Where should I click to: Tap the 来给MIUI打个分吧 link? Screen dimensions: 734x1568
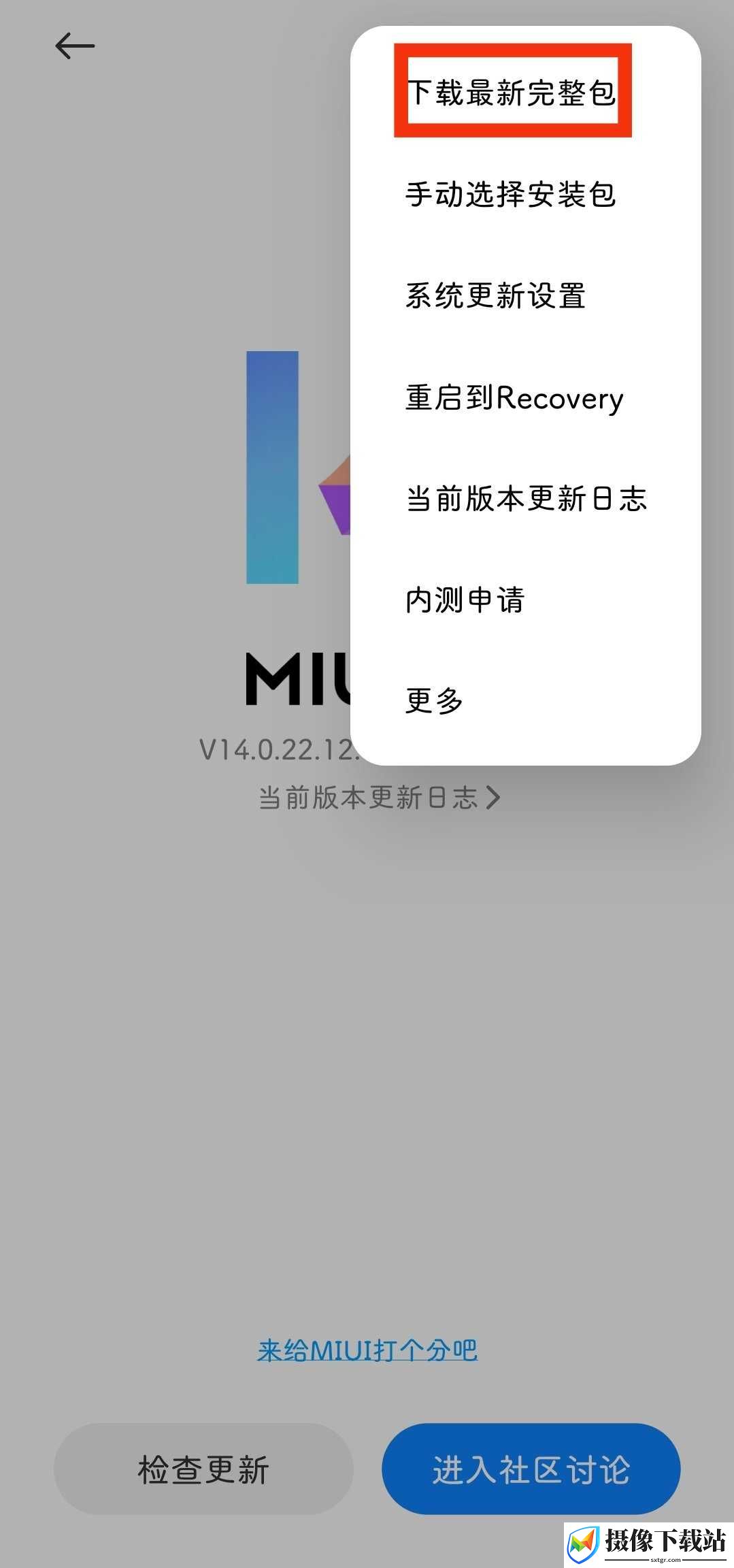point(367,1350)
